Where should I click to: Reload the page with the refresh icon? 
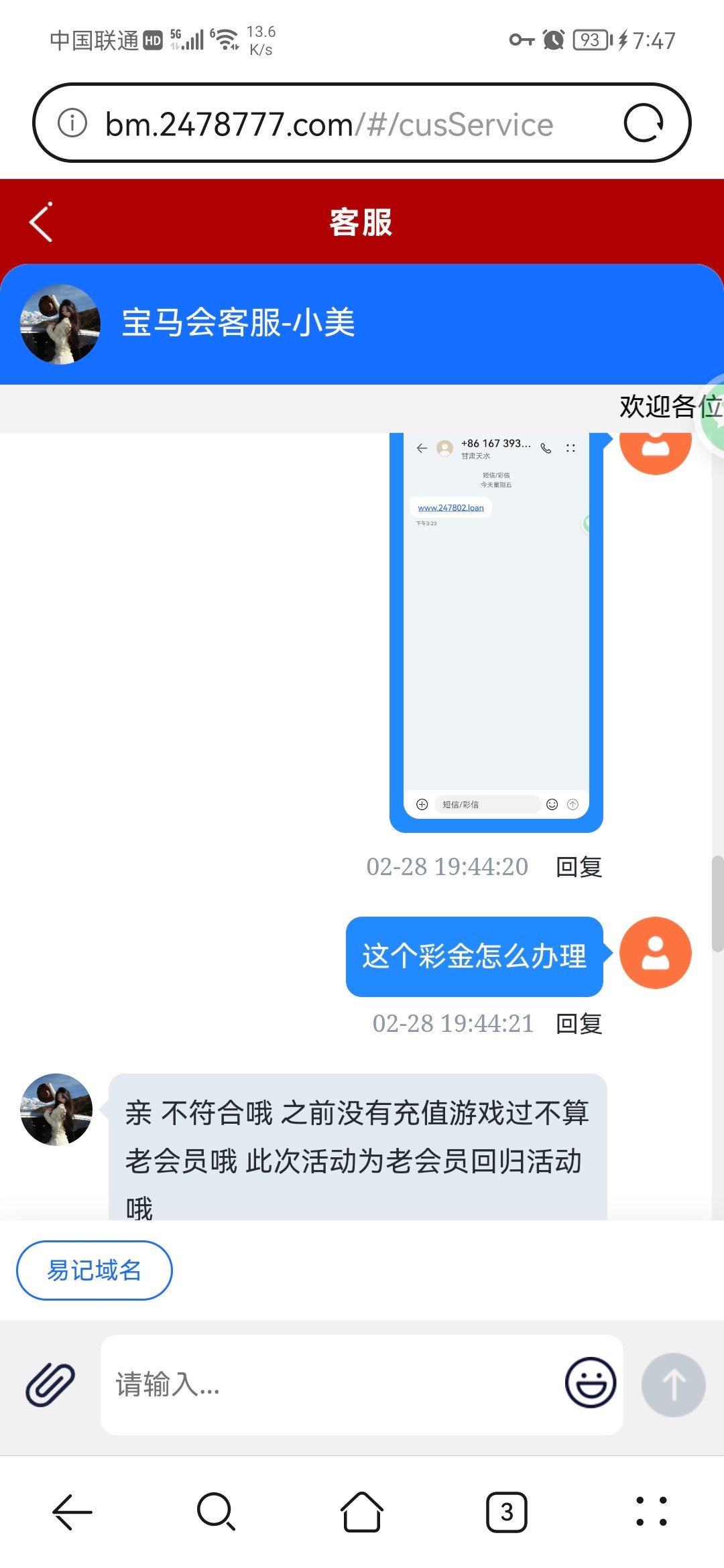643,123
